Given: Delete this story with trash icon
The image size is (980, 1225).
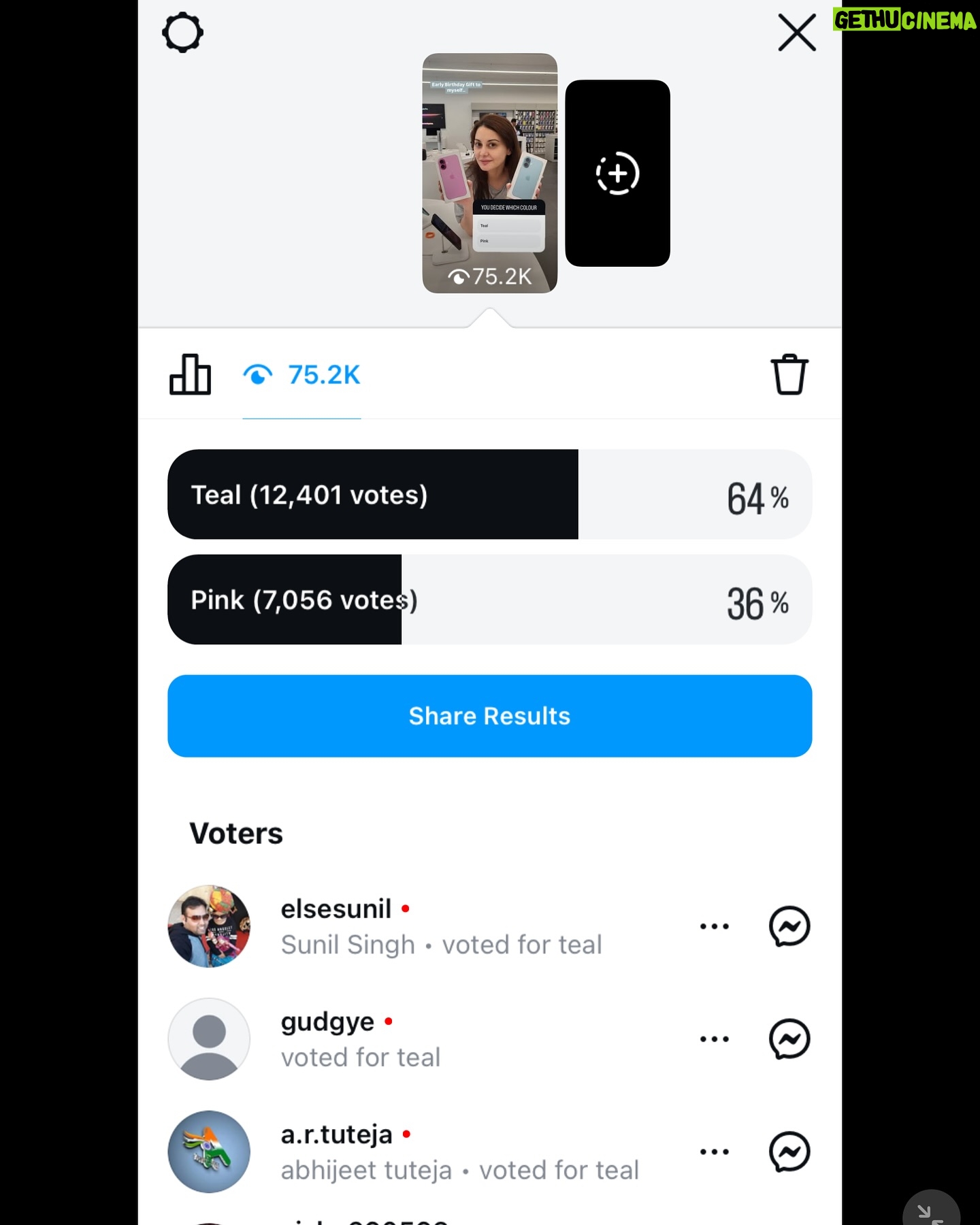Looking at the screenshot, I should pos(789,375).
